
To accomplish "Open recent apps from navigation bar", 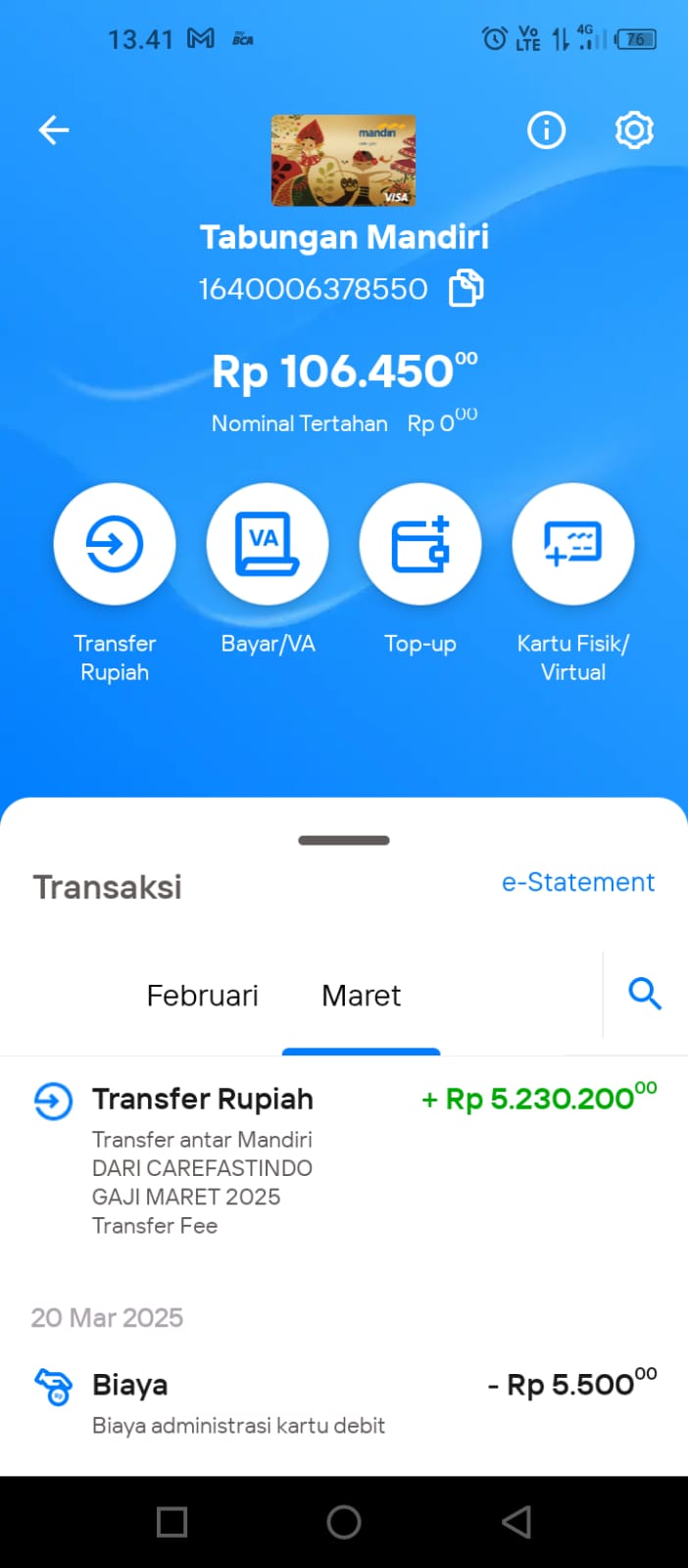I will [172, 1522].
